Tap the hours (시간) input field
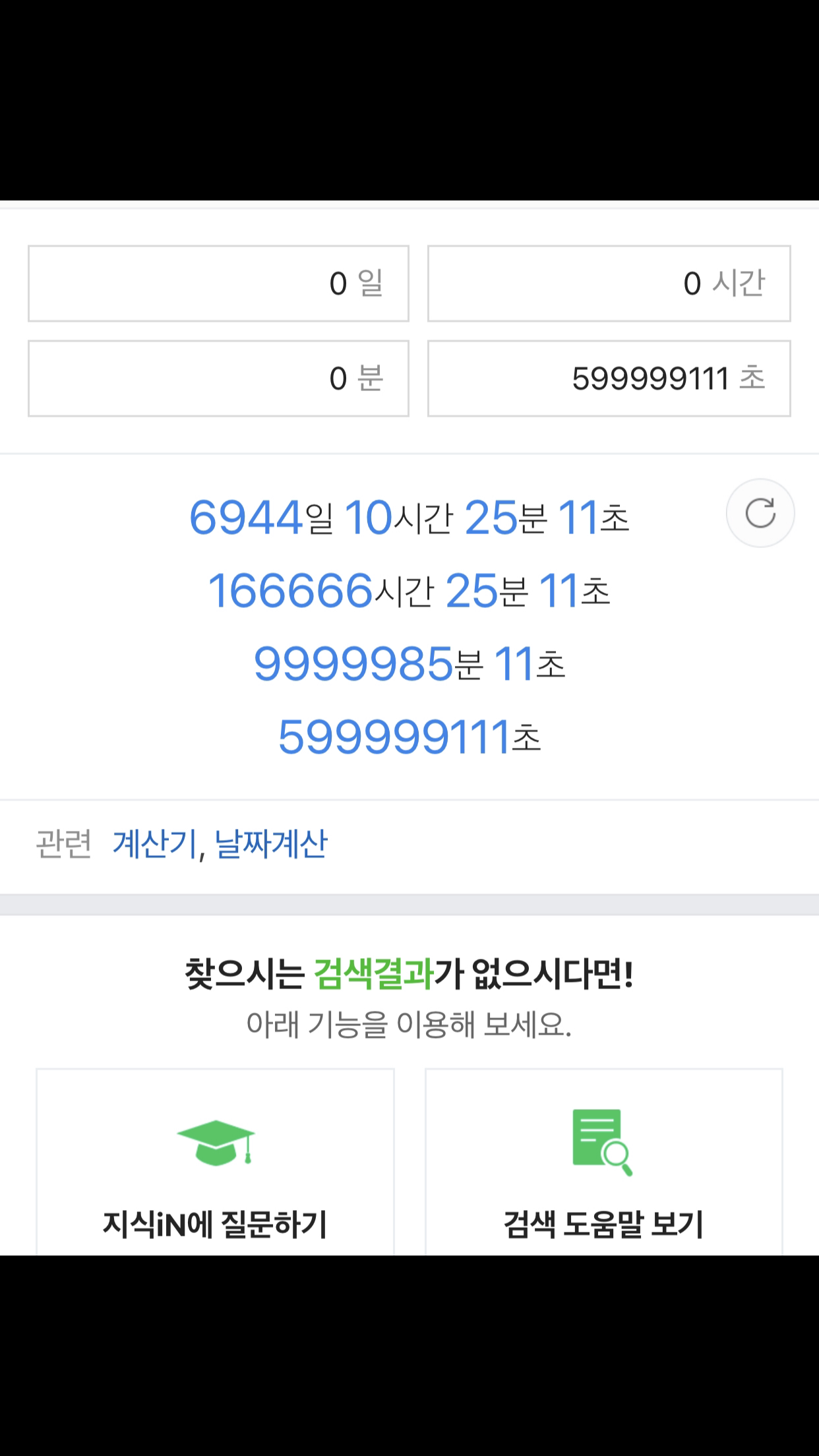Screen dimensions: 819x1456 (609, 284)
